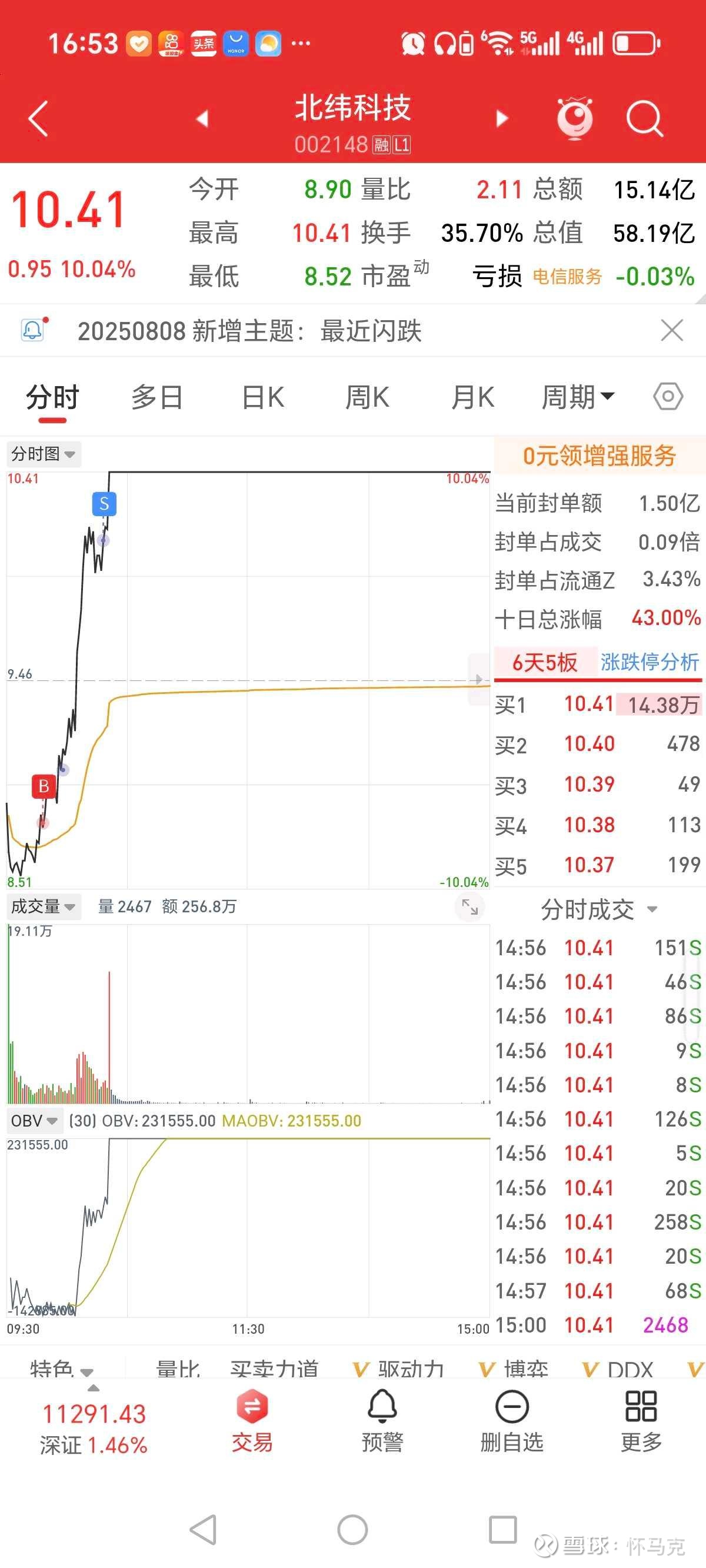706x1568 pixels.
Task: Switch to the 多日 chart tab
Action: (157, 397)
